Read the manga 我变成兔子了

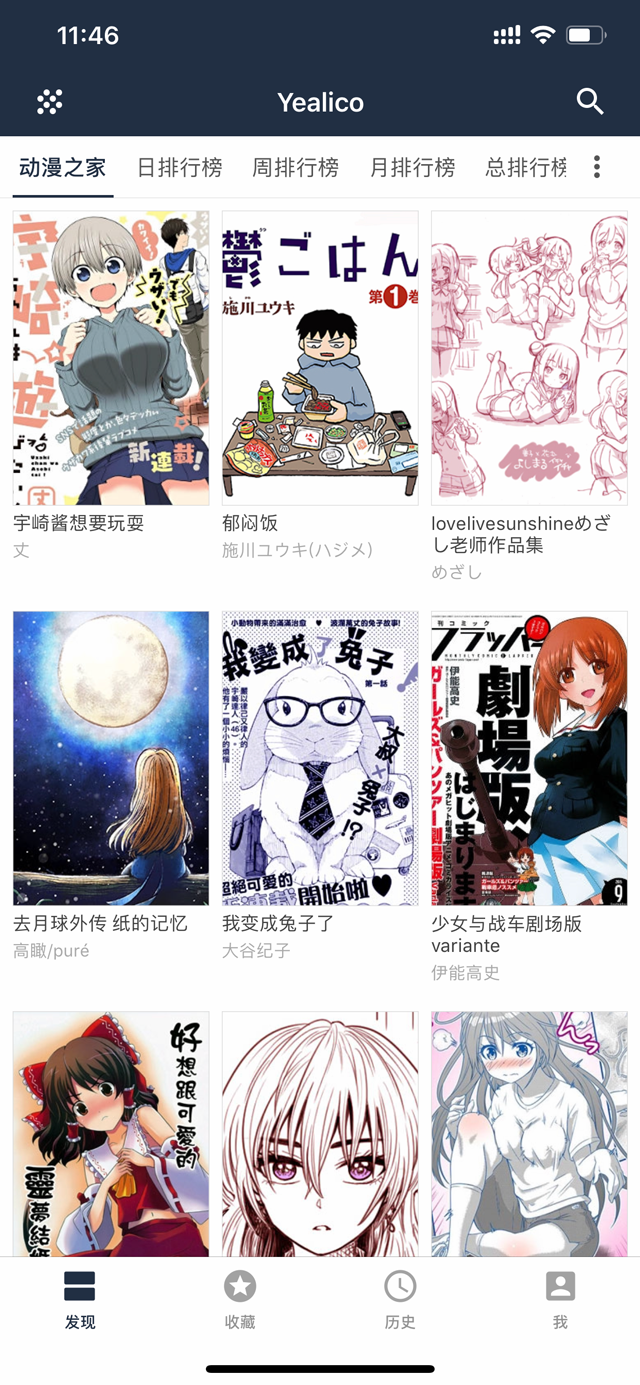(x=320, y=758)
